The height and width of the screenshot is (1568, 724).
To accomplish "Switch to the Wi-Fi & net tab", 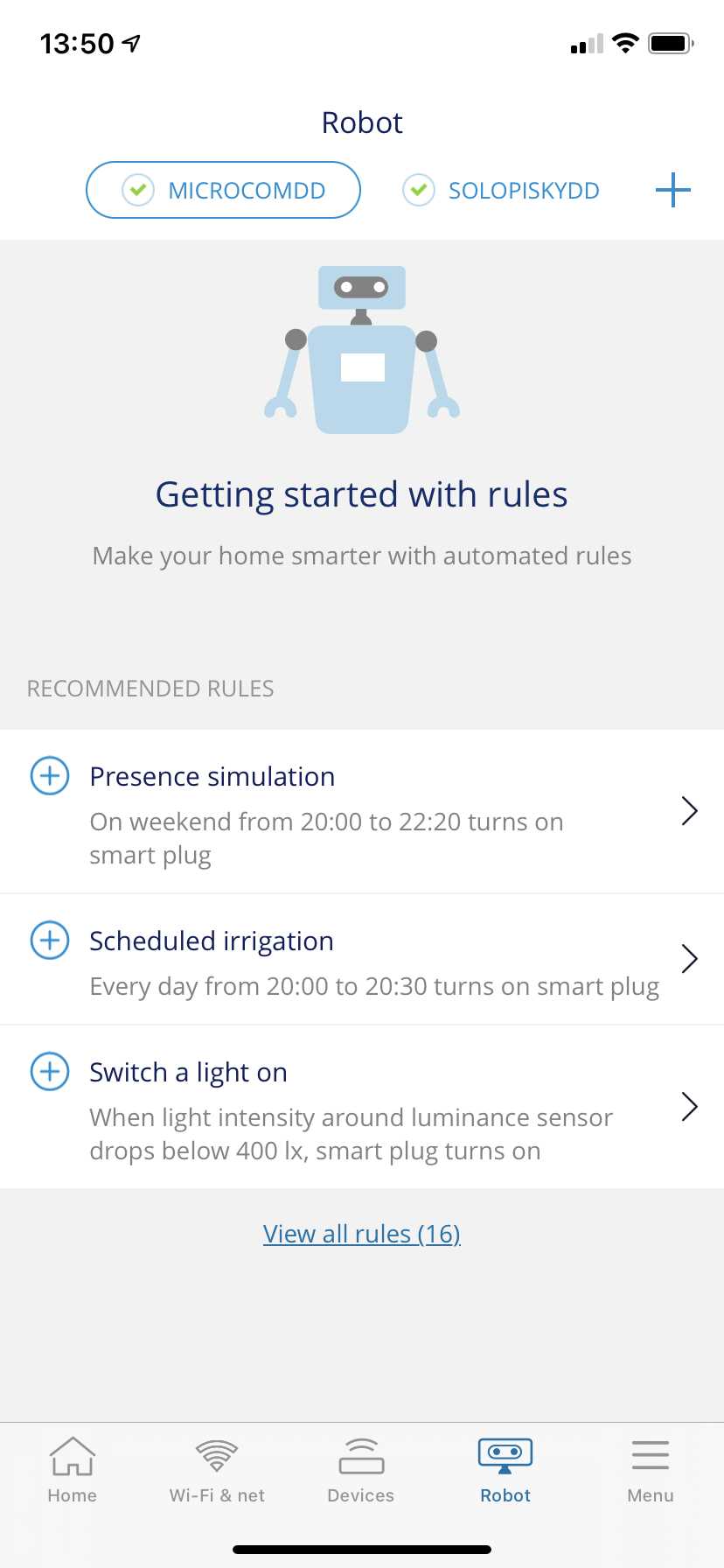I will pos(217,1471).
